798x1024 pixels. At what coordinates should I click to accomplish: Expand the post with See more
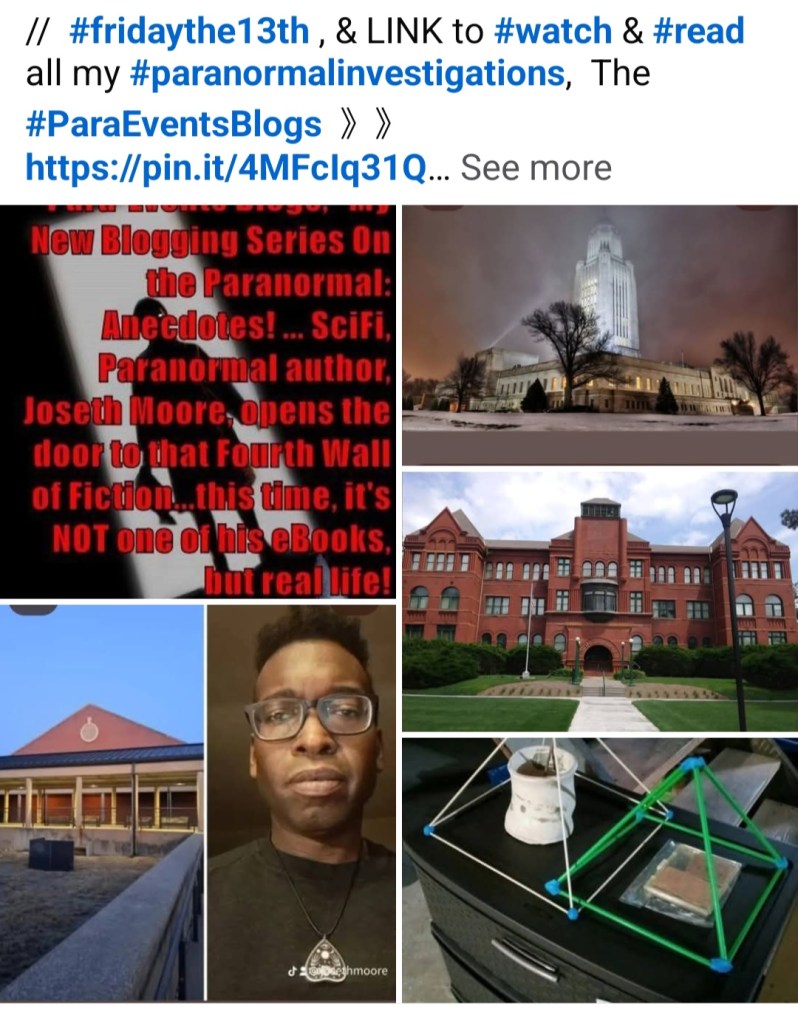click(x=535, y=168)
